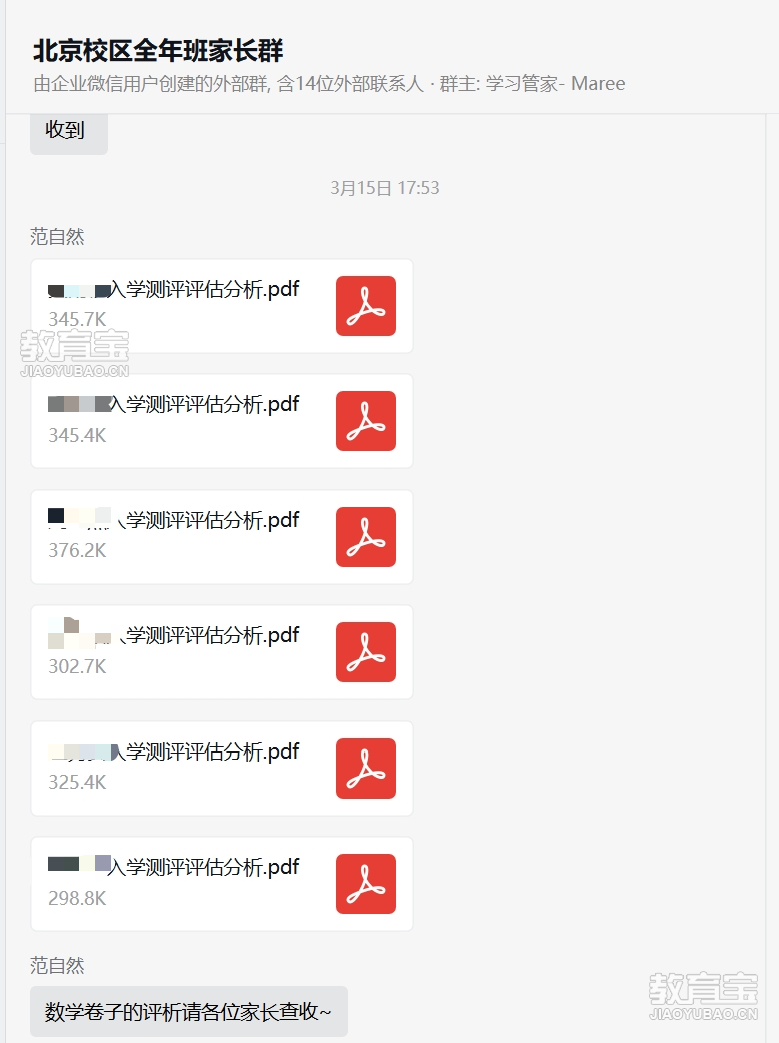Open the 302.7K PDF file card
The image size is (779, 1043).
point(221,652)
